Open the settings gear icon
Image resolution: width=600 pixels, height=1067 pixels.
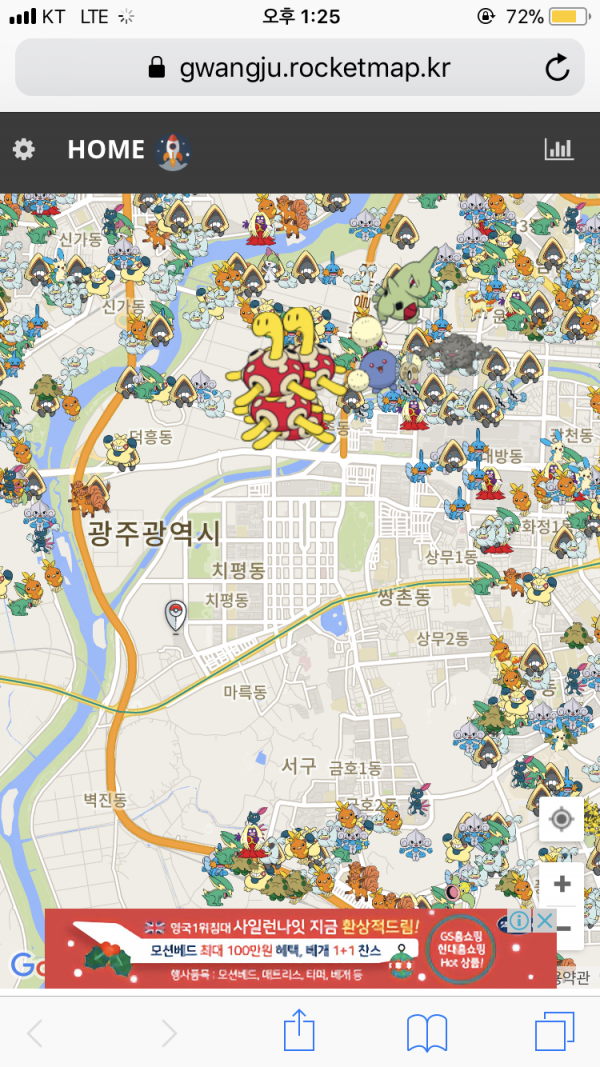(23, 150)
